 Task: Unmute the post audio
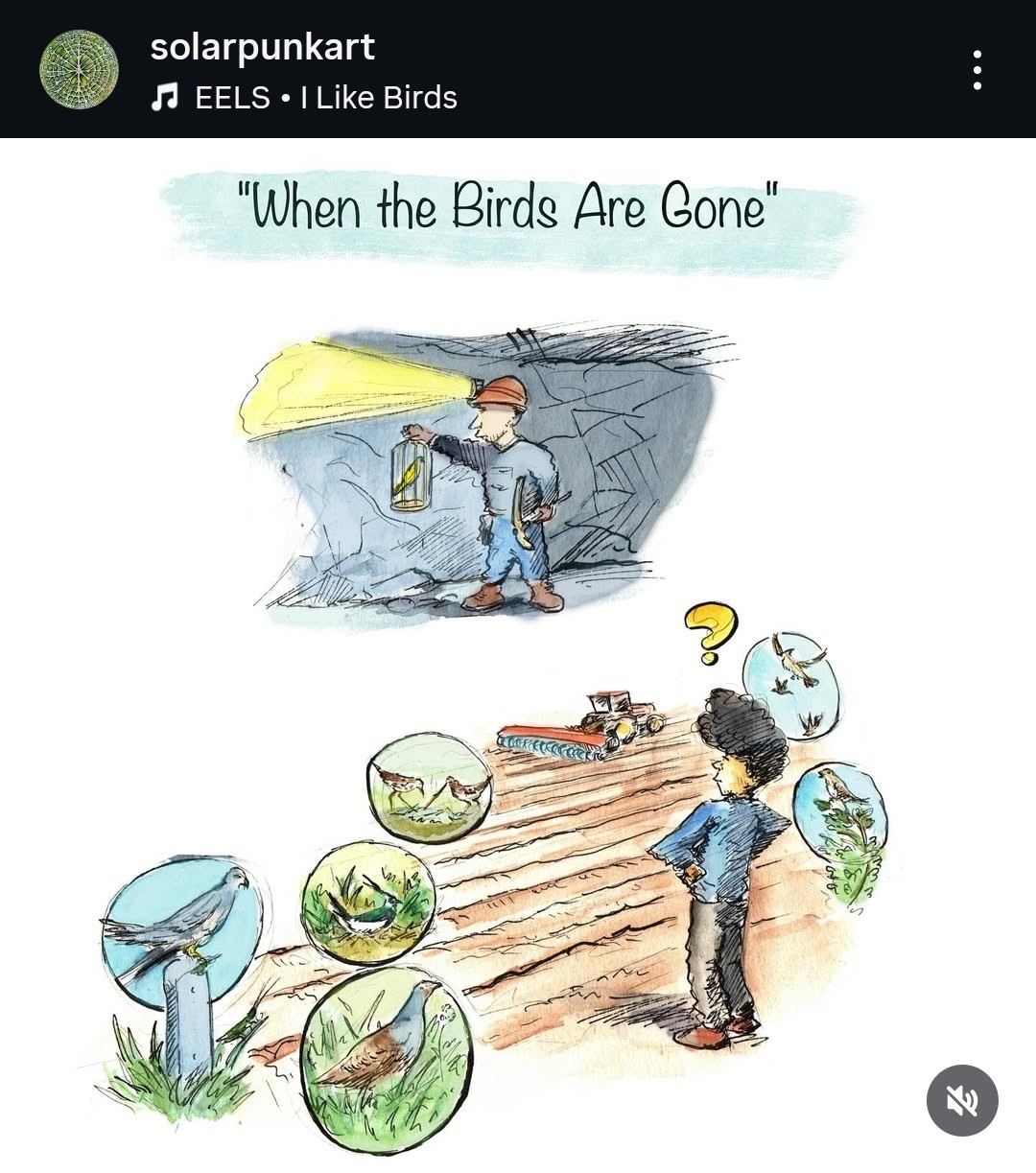(961, 1101)
